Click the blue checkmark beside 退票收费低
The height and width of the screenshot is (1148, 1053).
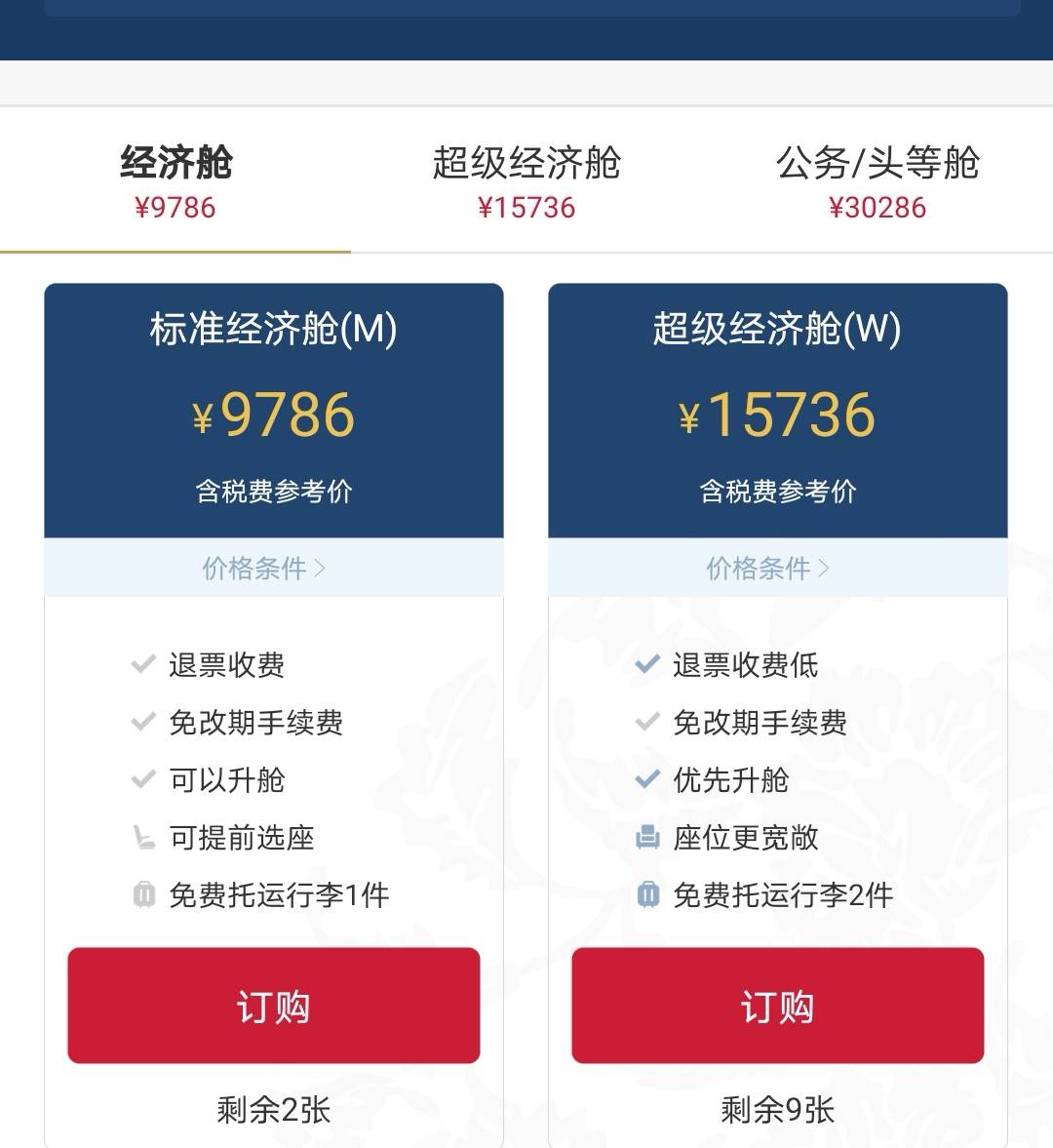coord(646,665)
